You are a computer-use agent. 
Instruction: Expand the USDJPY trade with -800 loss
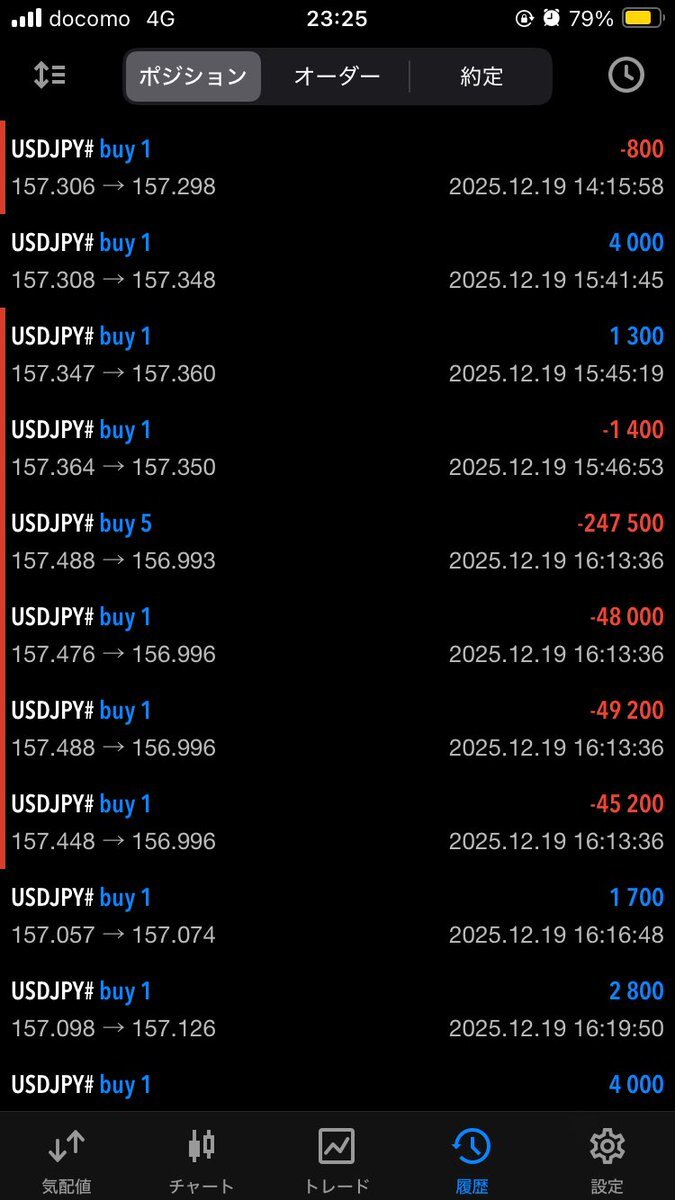point(337,168)
